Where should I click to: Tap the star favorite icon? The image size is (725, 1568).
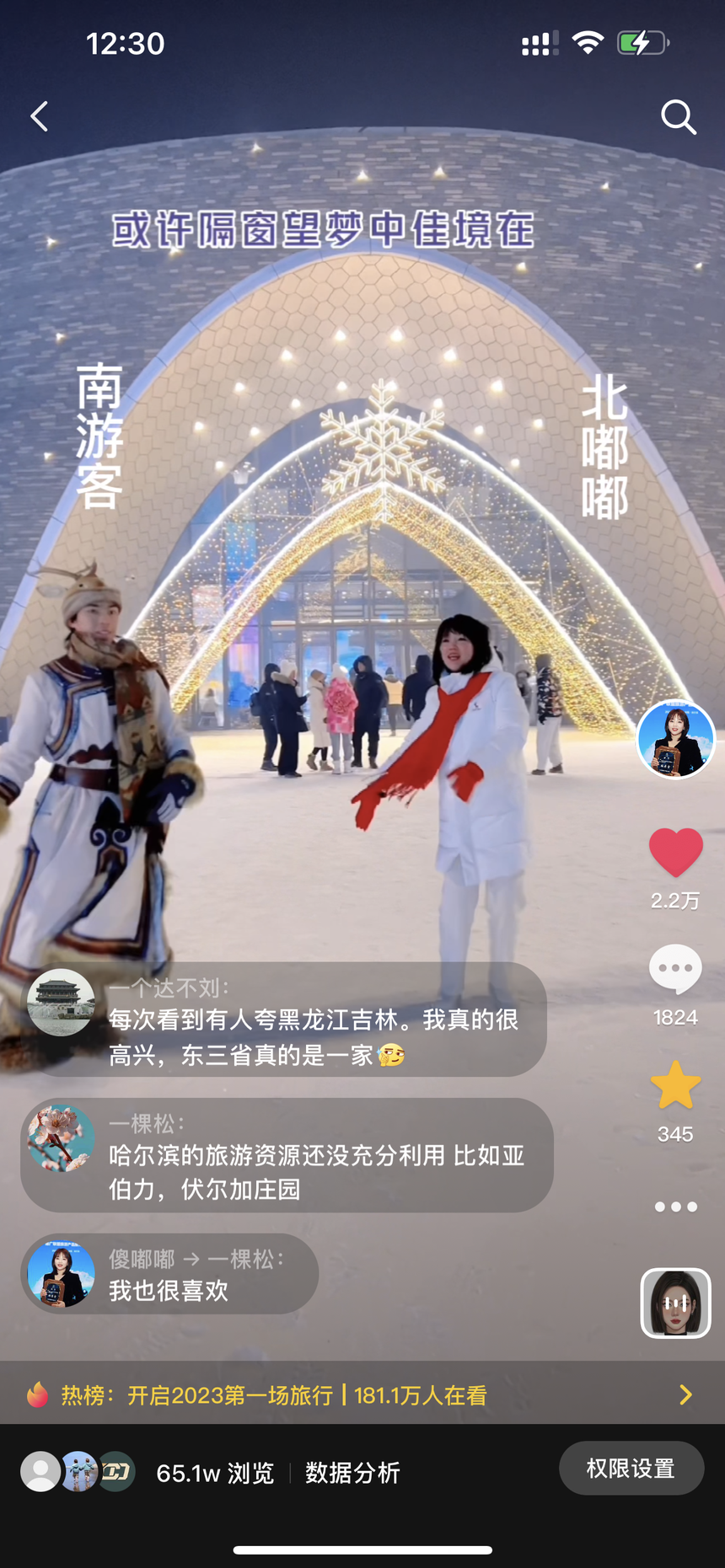(x=675, y=1086)
